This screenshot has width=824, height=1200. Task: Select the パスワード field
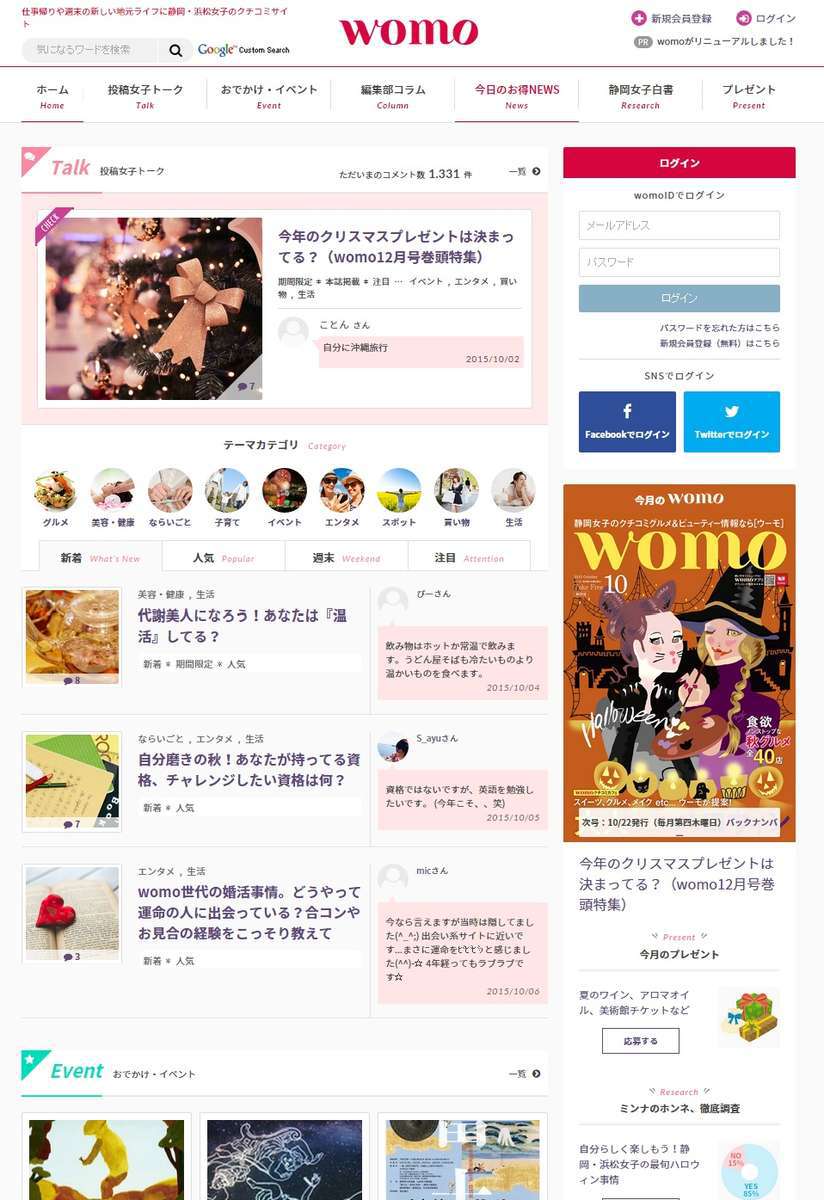click(x=679, y=262)
